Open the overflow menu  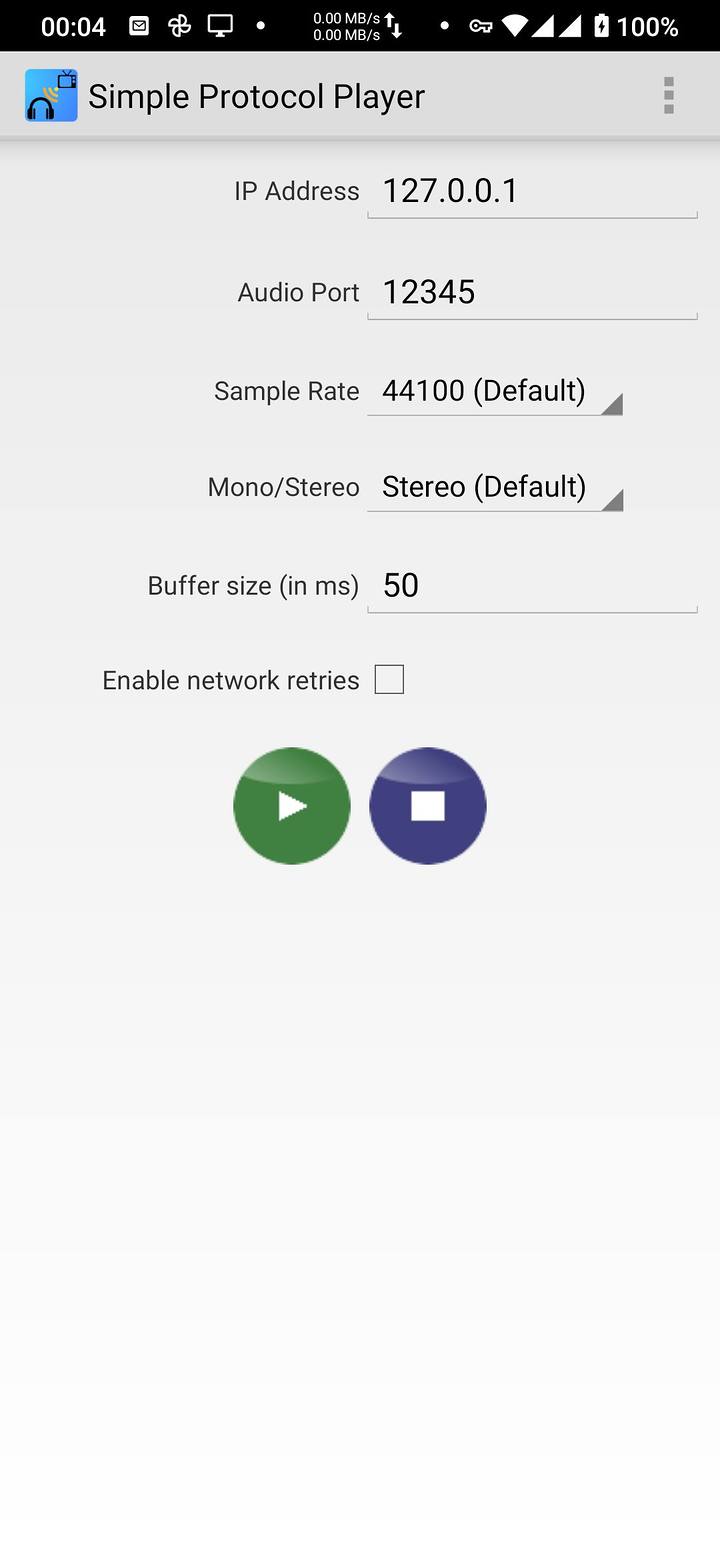tap(668, 96)
